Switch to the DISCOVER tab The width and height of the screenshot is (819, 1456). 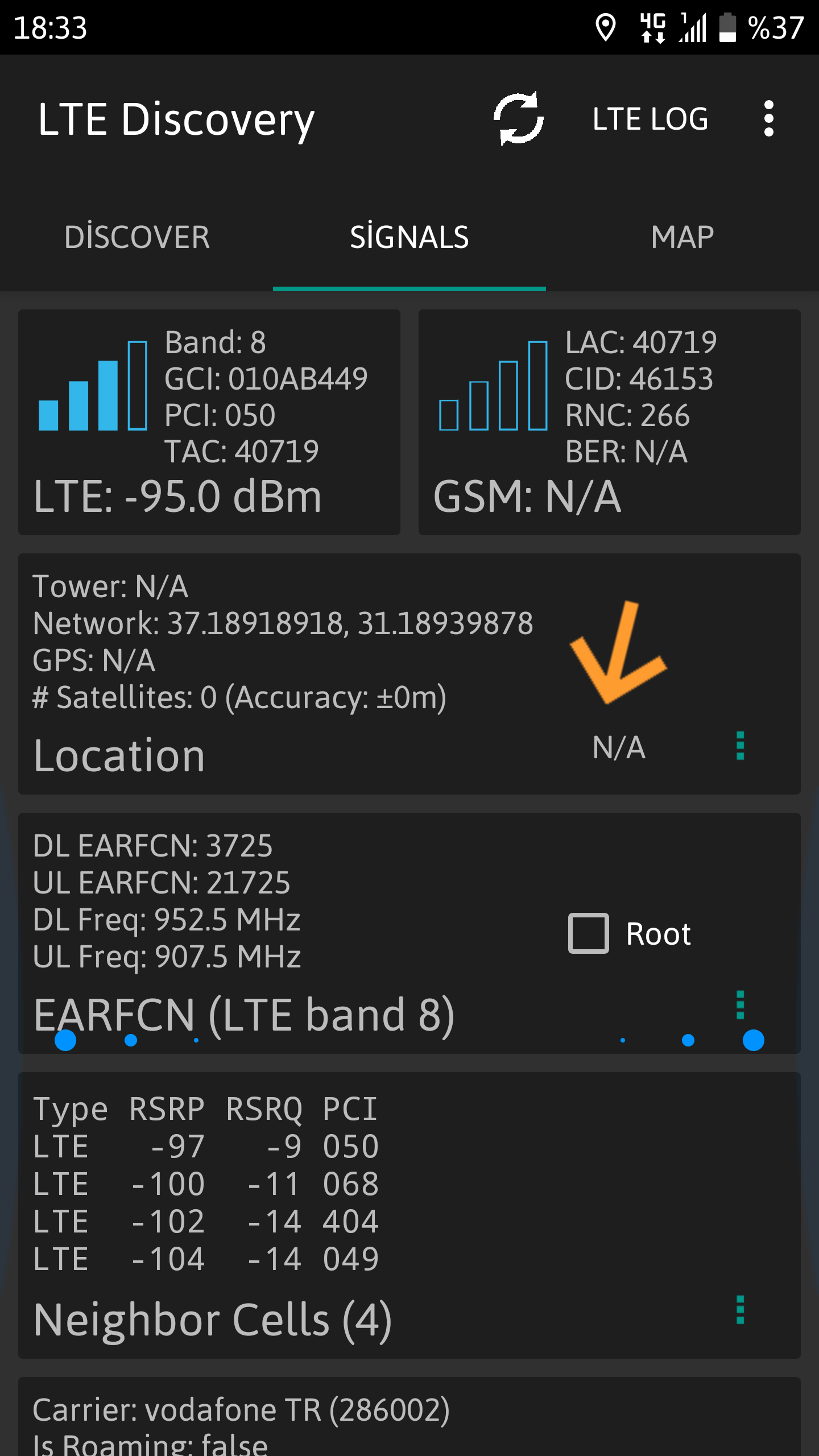tap(136, 237)
